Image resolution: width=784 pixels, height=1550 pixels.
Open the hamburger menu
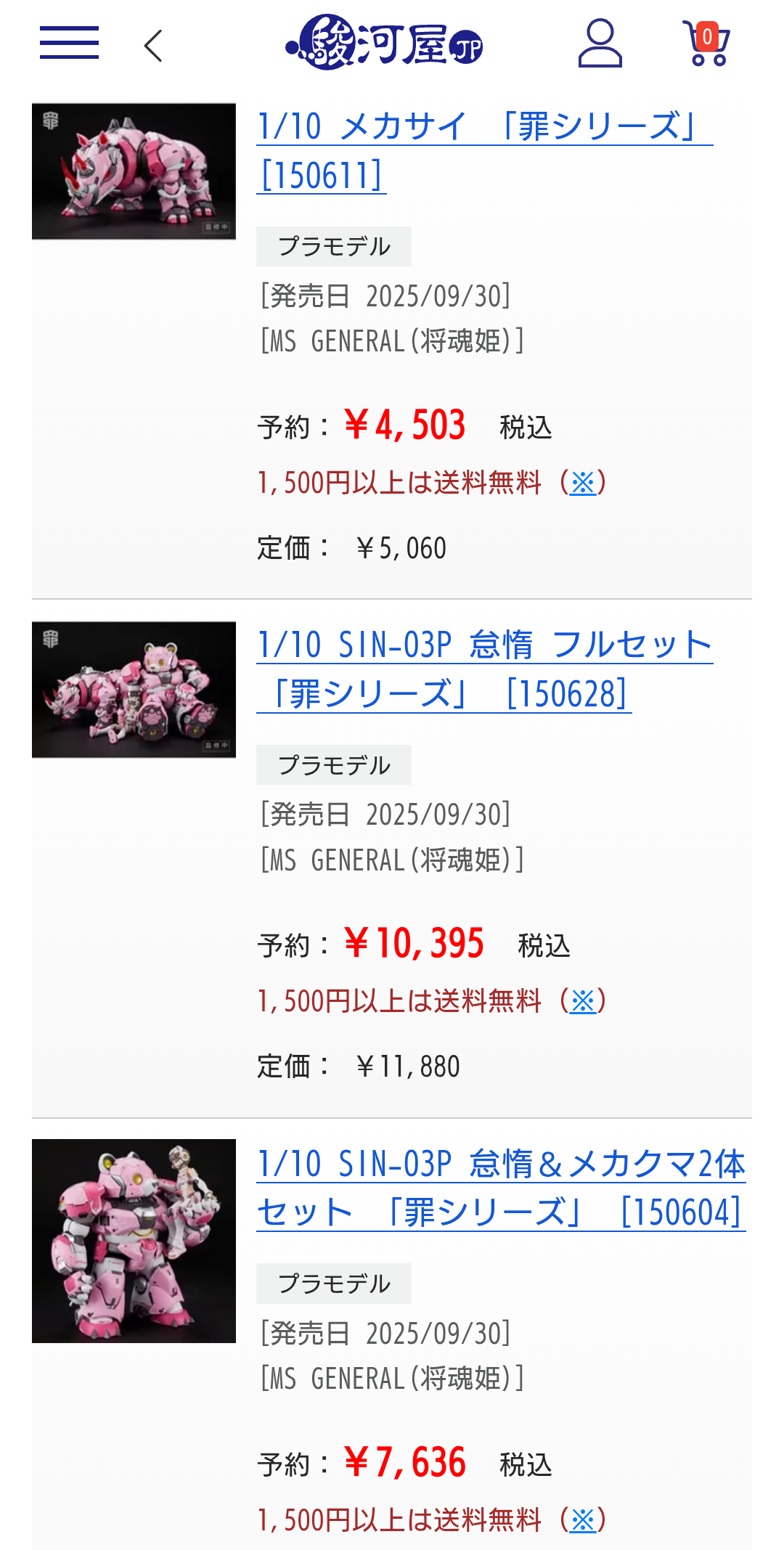(69, 43)
